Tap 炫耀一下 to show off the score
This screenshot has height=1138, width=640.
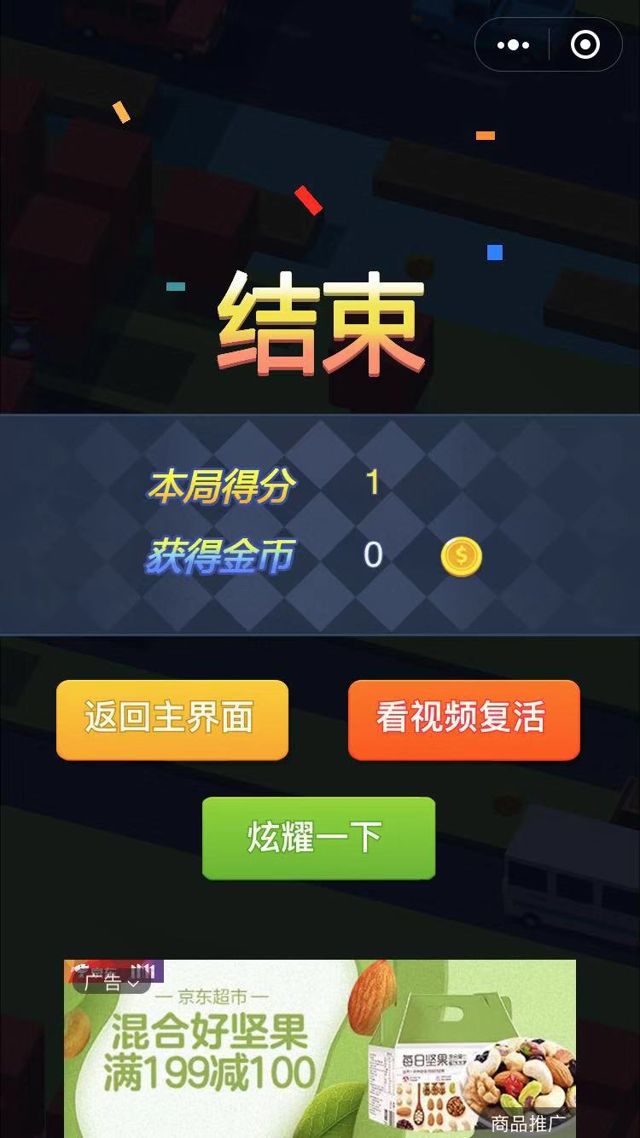click(318, 837)
